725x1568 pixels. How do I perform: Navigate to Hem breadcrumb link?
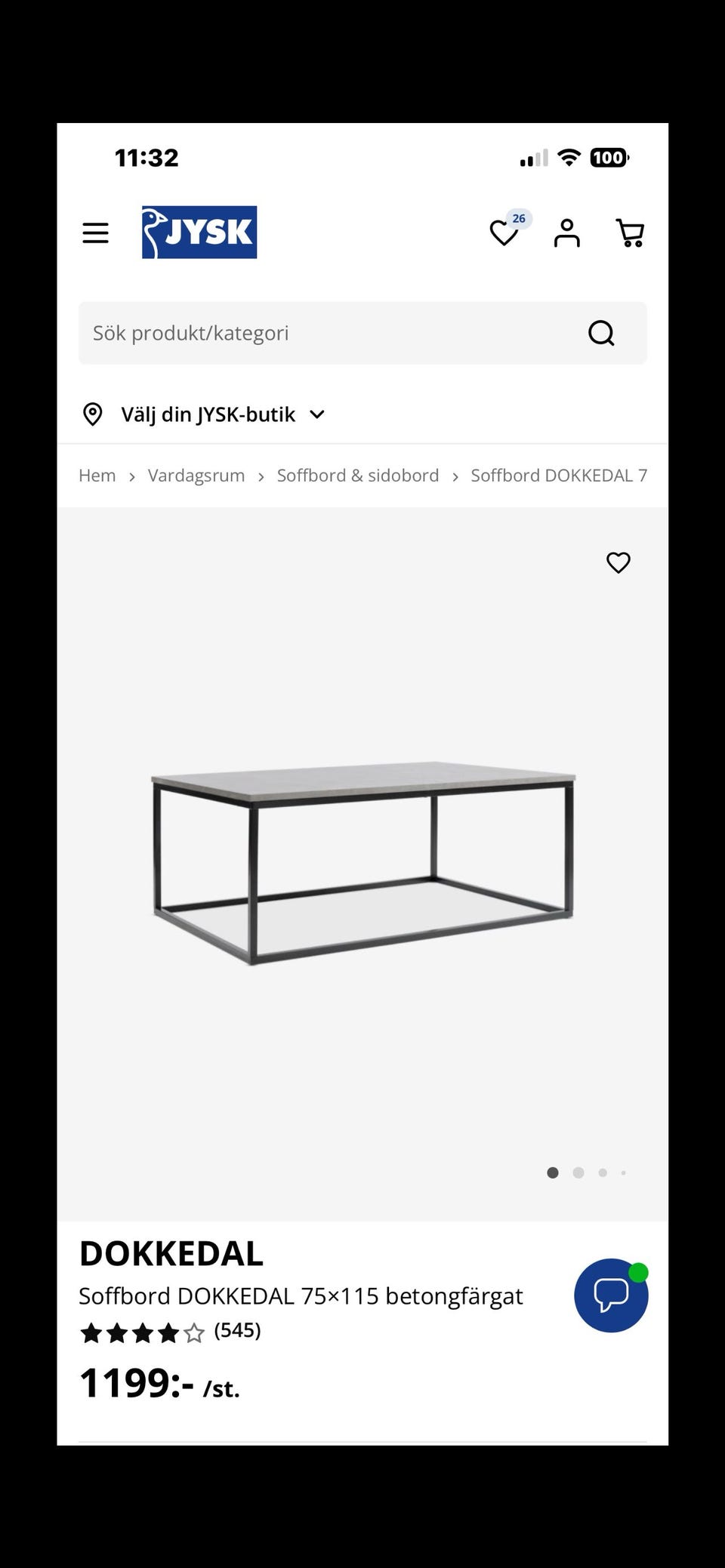pyautogui.click(x=97, y=475)
